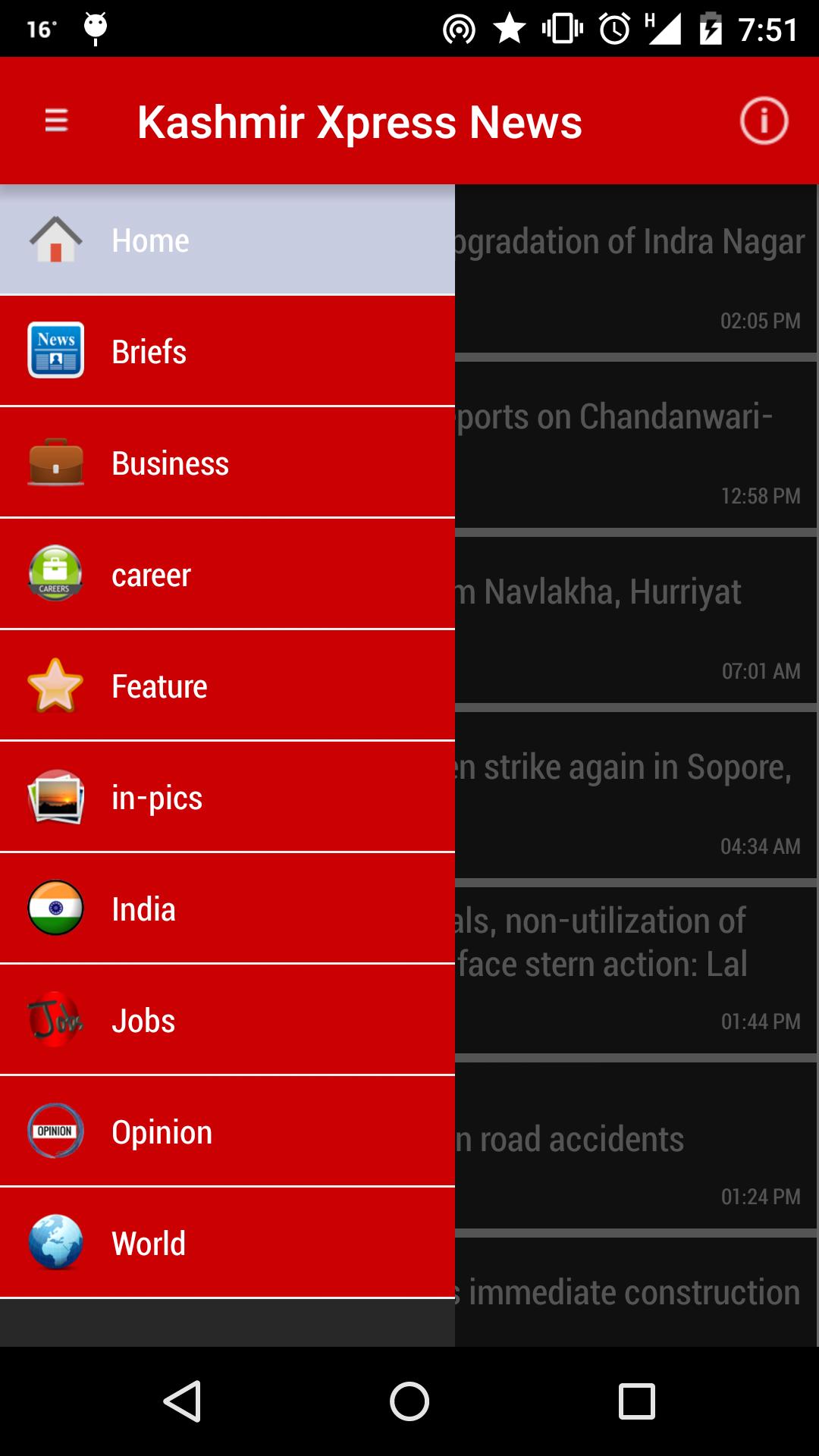This screenshot has width=819, height=1456.
Task: Open World news category
Action: tap(227, 1243)
